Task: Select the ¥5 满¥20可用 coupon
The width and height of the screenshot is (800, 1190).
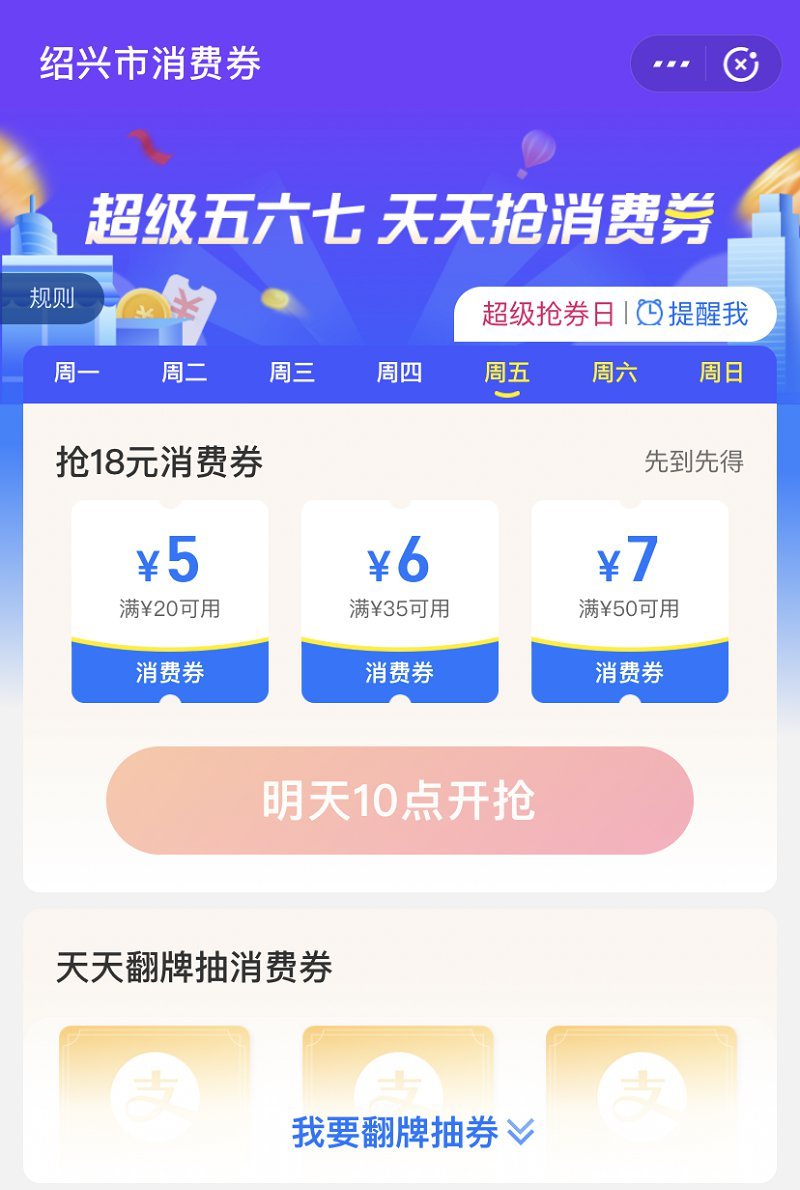Action: pos(170,601)
